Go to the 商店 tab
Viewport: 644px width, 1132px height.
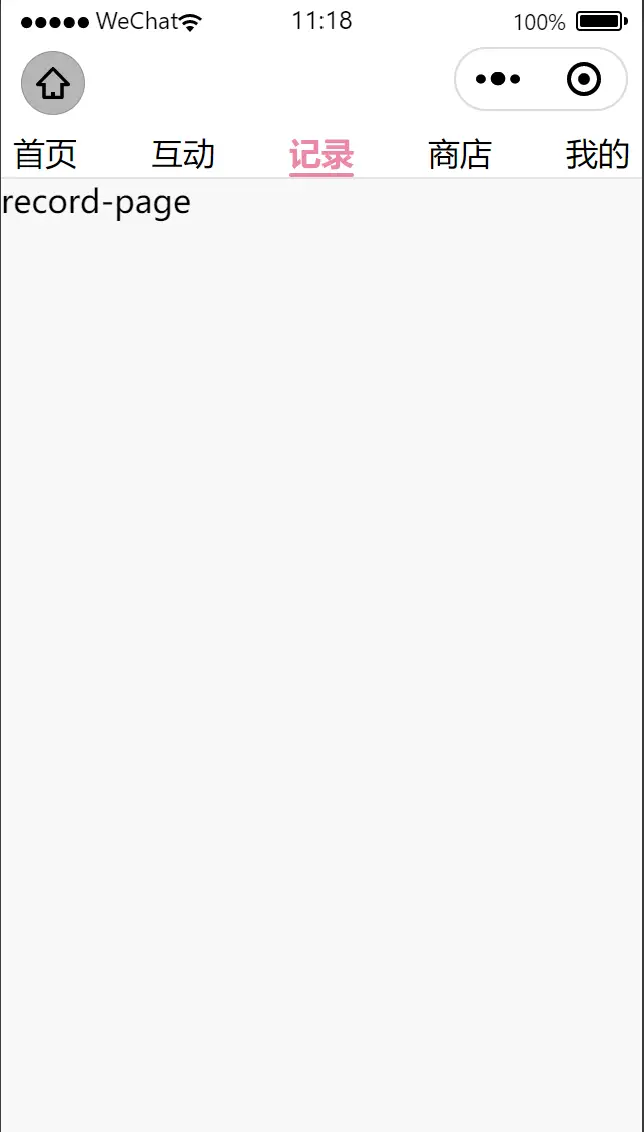pos(460,154)
